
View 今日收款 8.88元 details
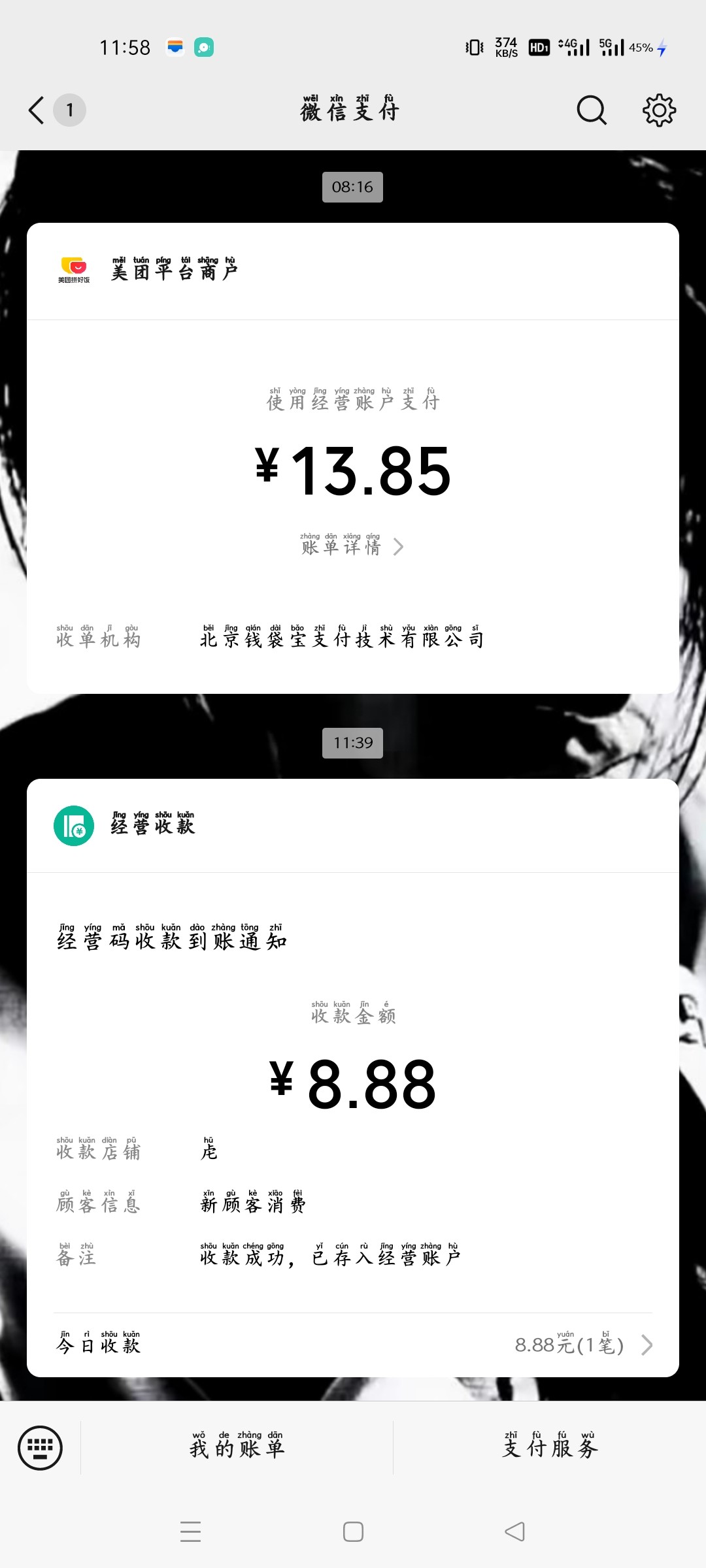(x=353, y=1345)
